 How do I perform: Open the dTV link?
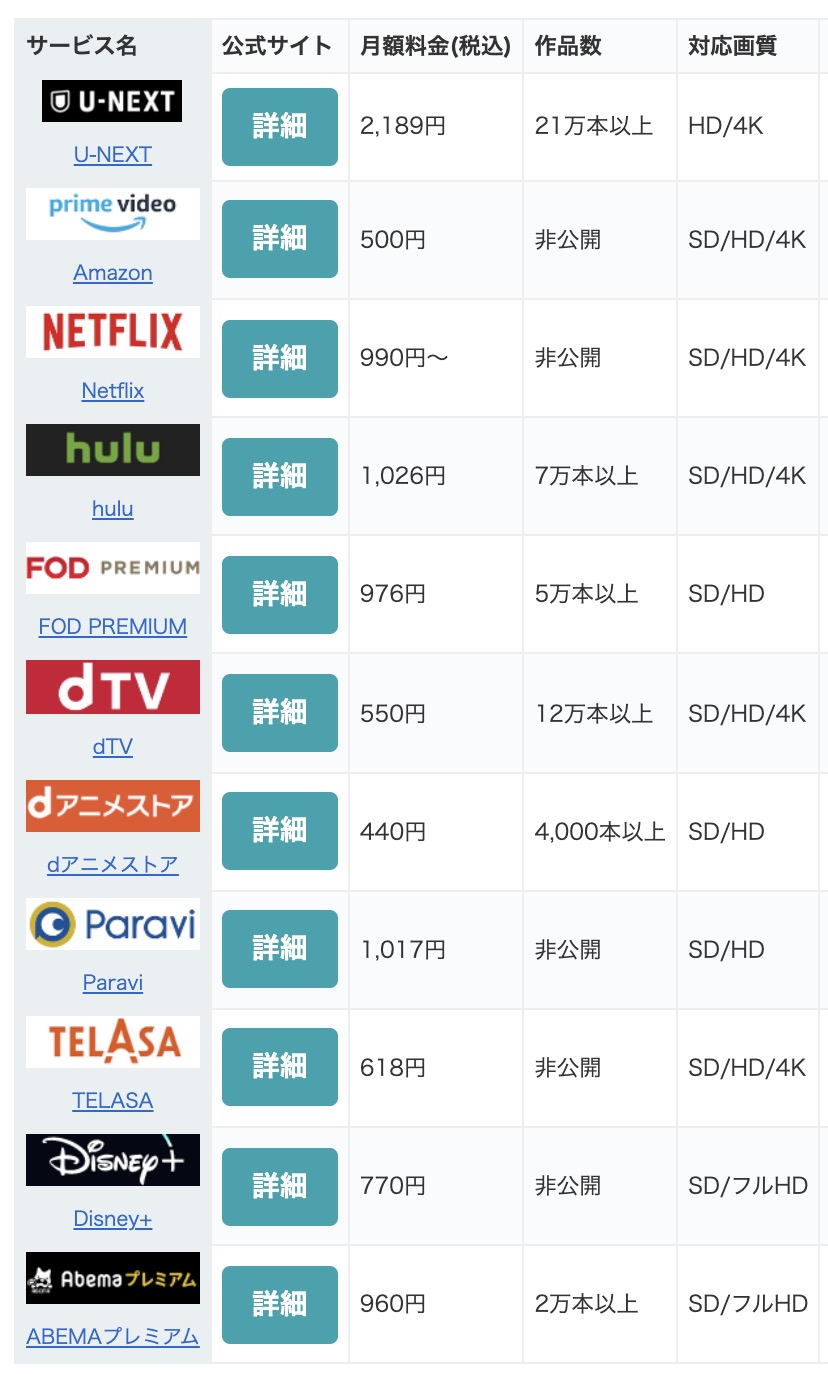point(113,747)
